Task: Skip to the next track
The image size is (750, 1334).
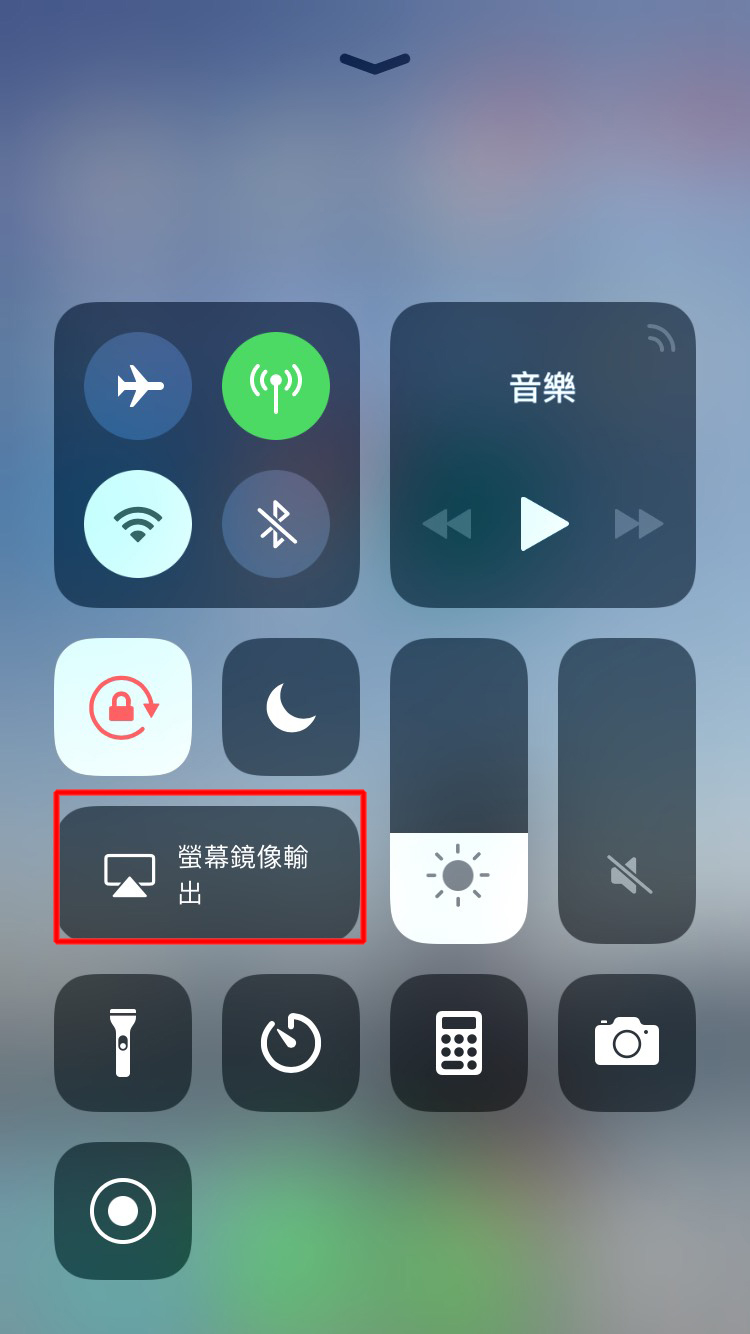Action: click(639, 523)
